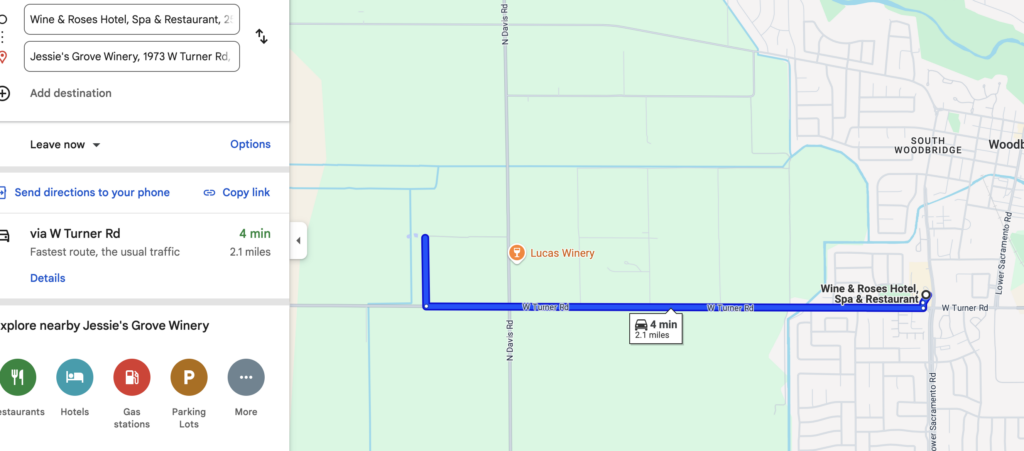Image resolution: width=1024 pixels, height=451 pixels.
Task: Send directions to your phone
Action: point(90,192)
